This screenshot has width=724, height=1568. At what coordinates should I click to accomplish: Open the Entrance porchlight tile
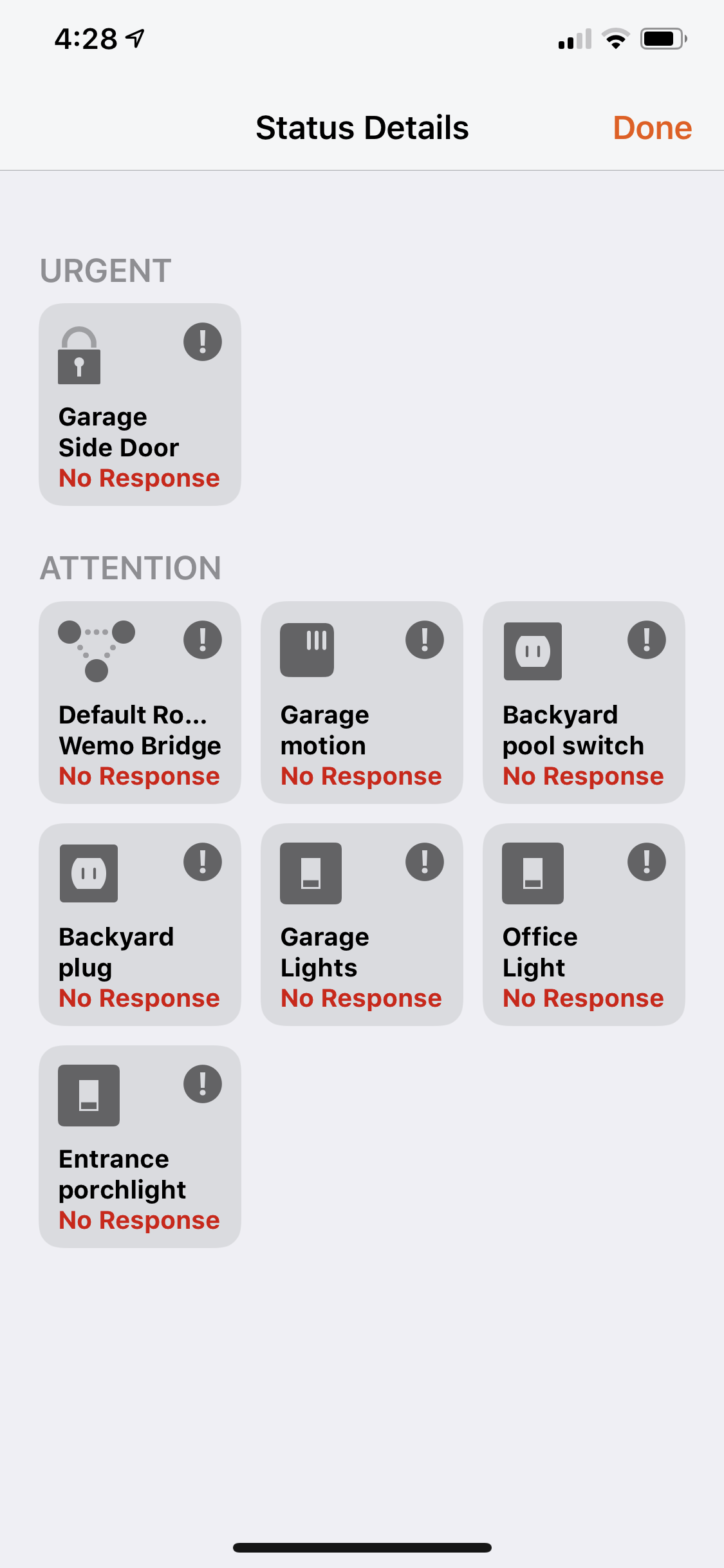(140, 1146)
